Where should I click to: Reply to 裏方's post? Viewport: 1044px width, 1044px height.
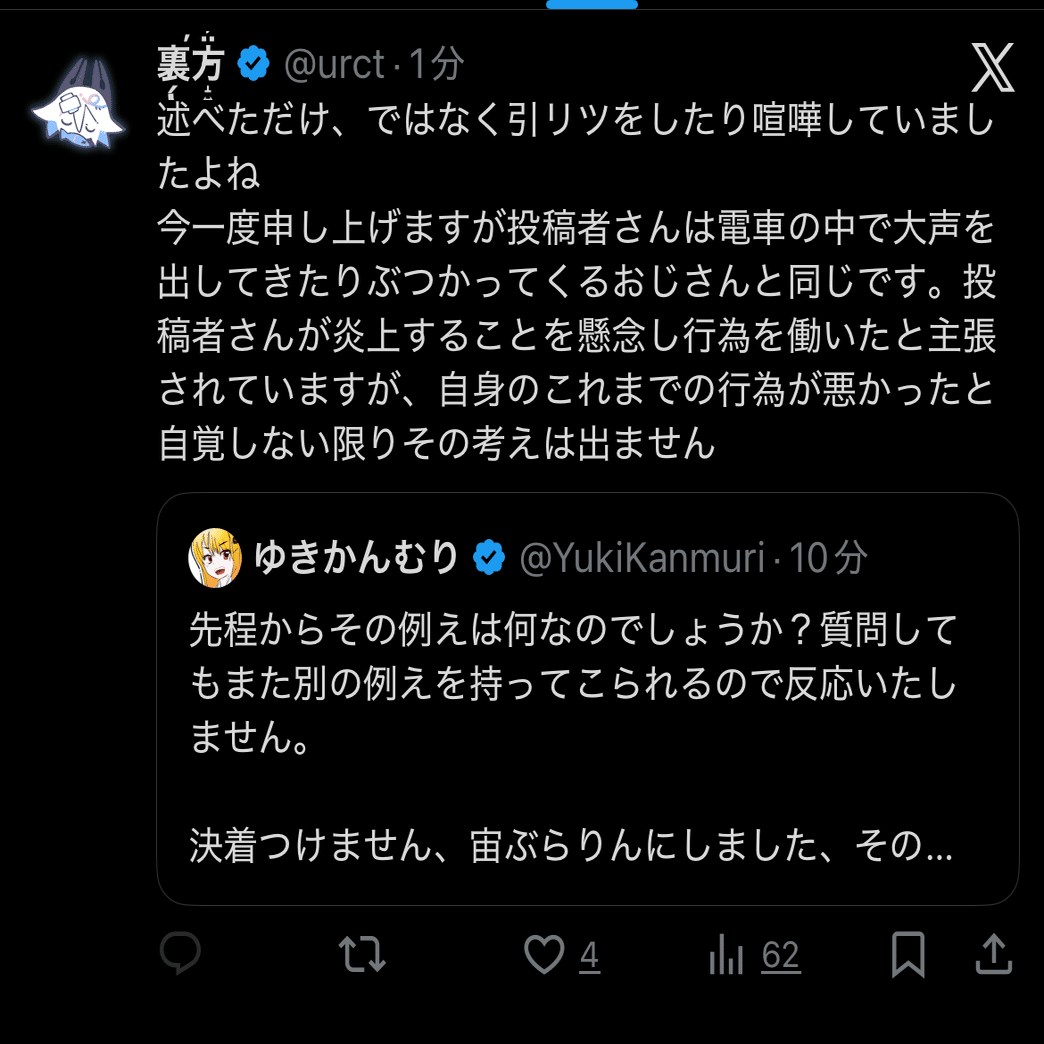pyautogui.click(x=181, y=955)
